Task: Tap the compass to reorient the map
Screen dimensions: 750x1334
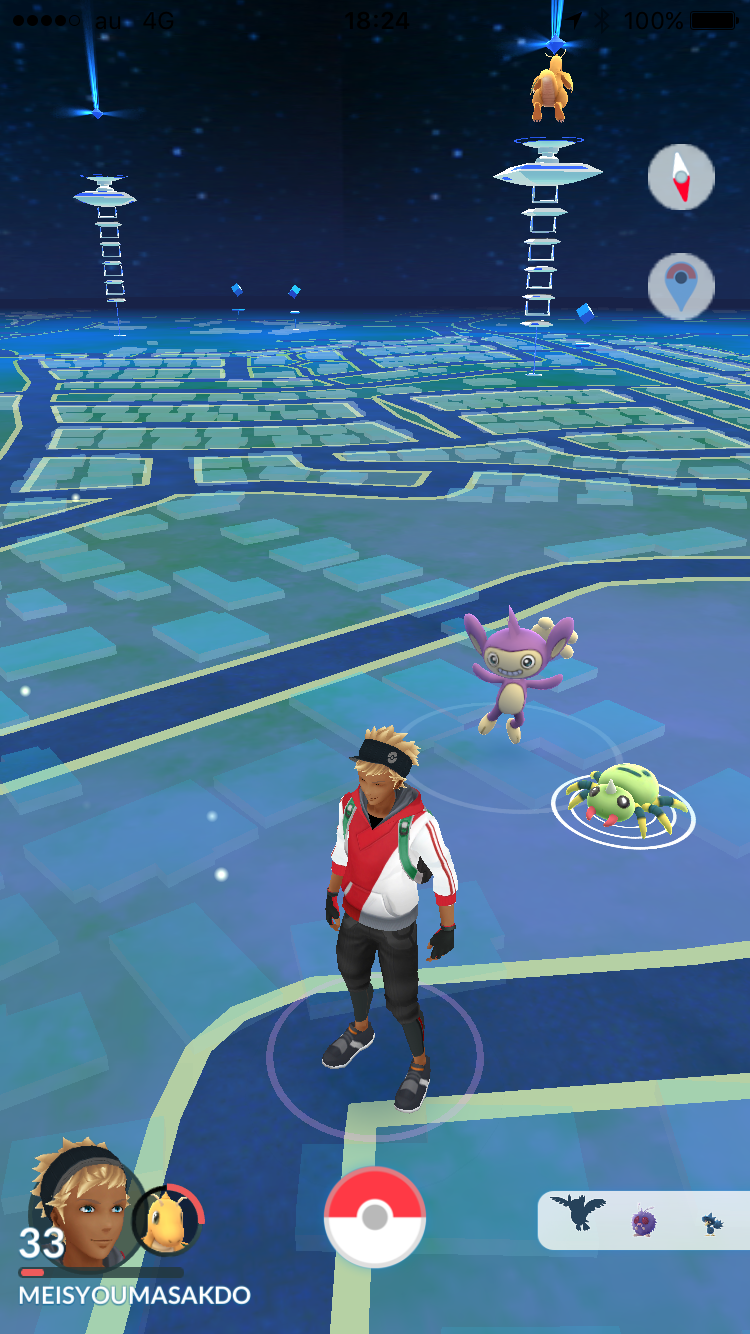Action: point(681,177)
